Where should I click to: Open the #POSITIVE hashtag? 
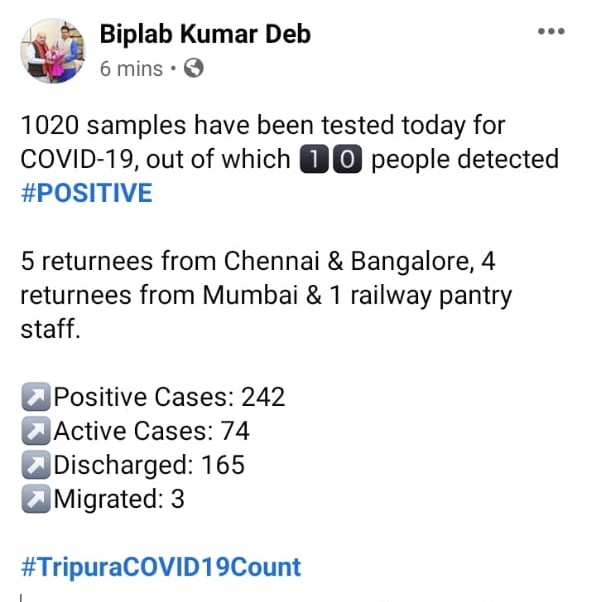pyautogui.click(x=87, y=192)
